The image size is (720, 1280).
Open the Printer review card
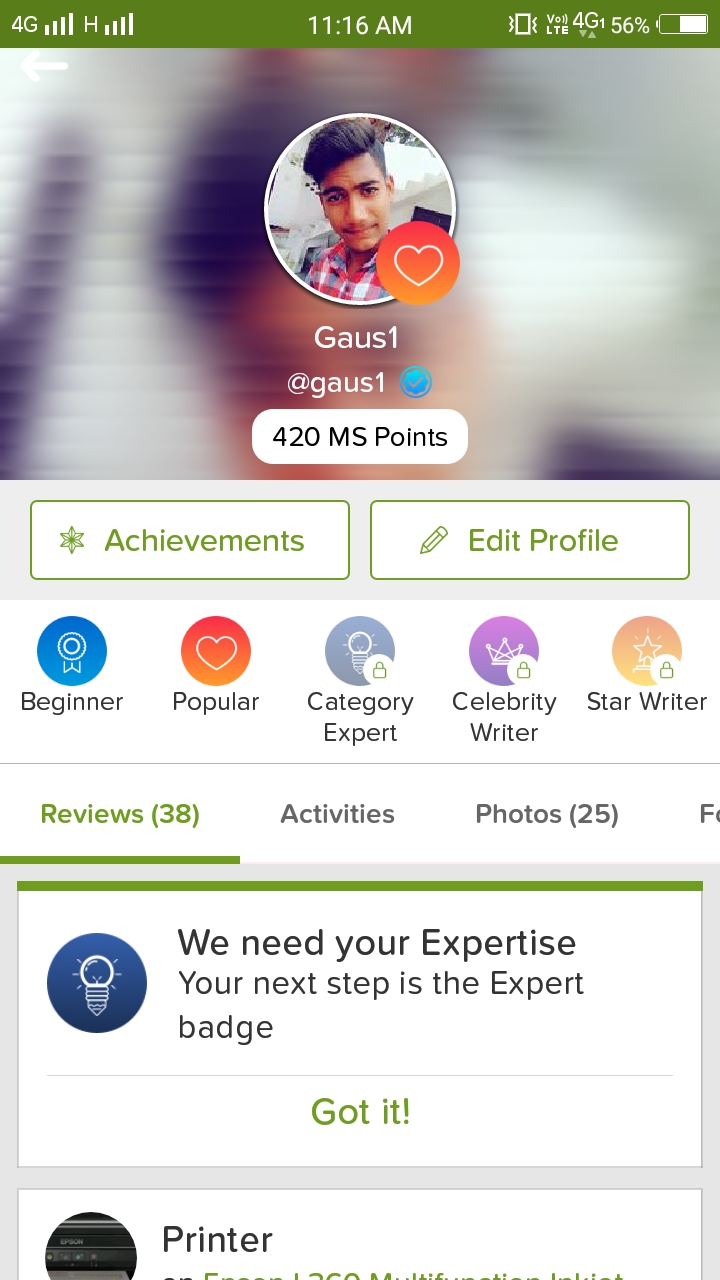[x=360, y=1240]
